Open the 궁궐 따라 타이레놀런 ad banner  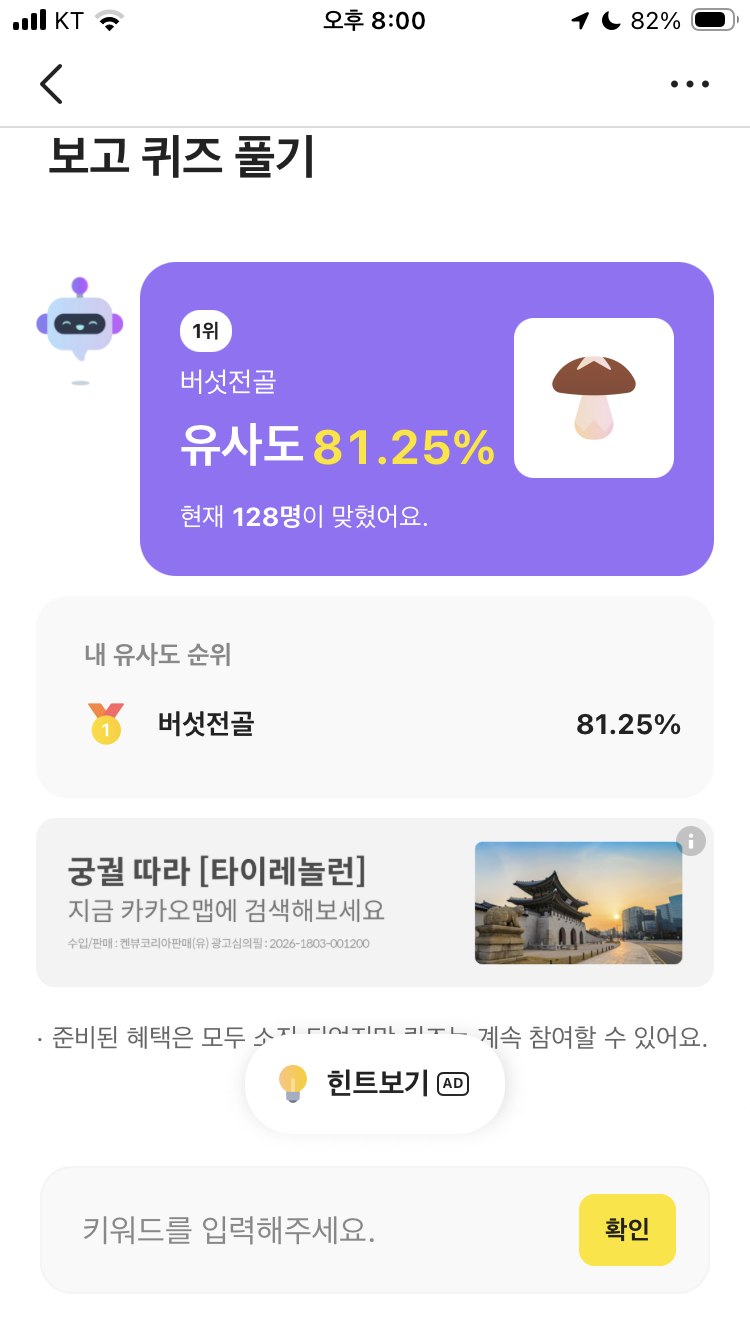coord(375,903)
